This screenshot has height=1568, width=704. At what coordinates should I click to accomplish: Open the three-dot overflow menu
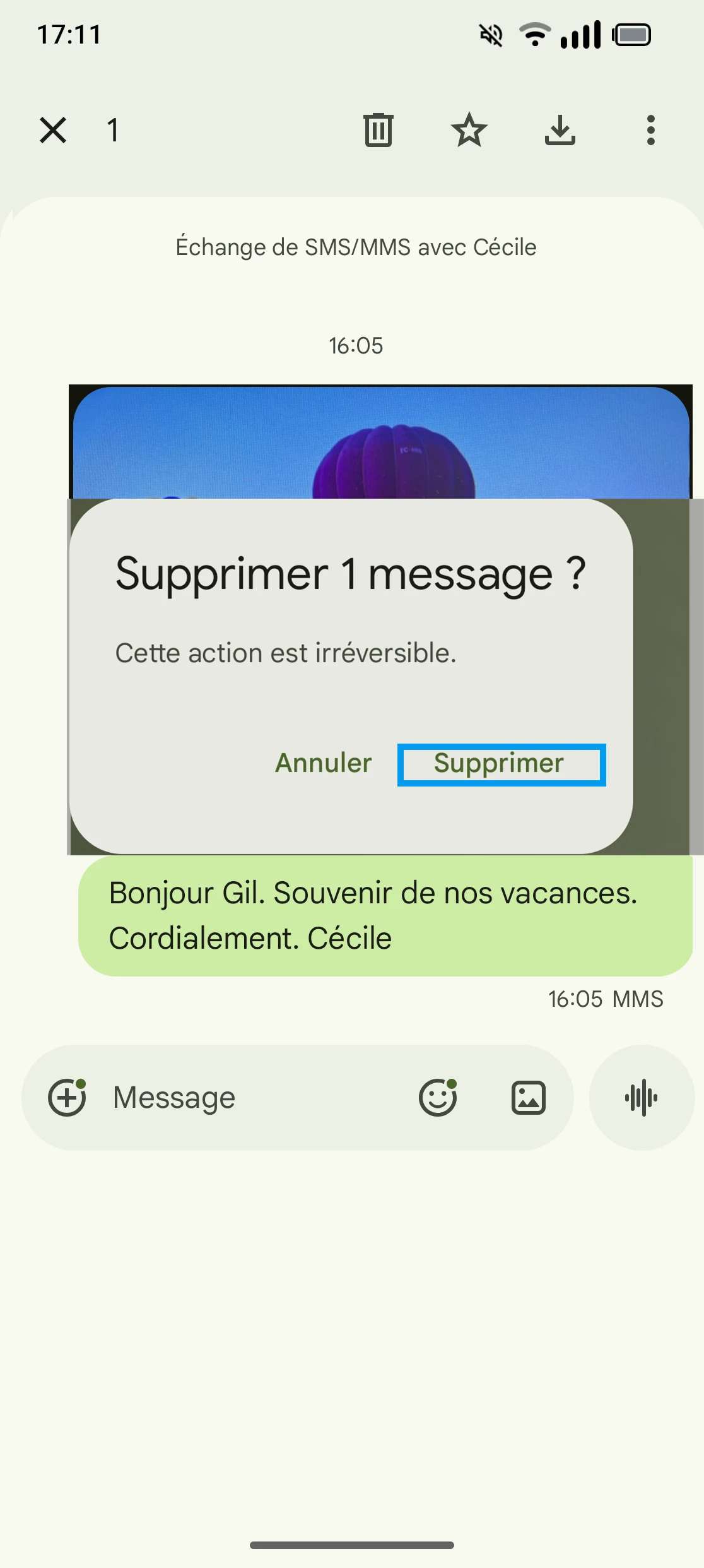coord(650,131)
